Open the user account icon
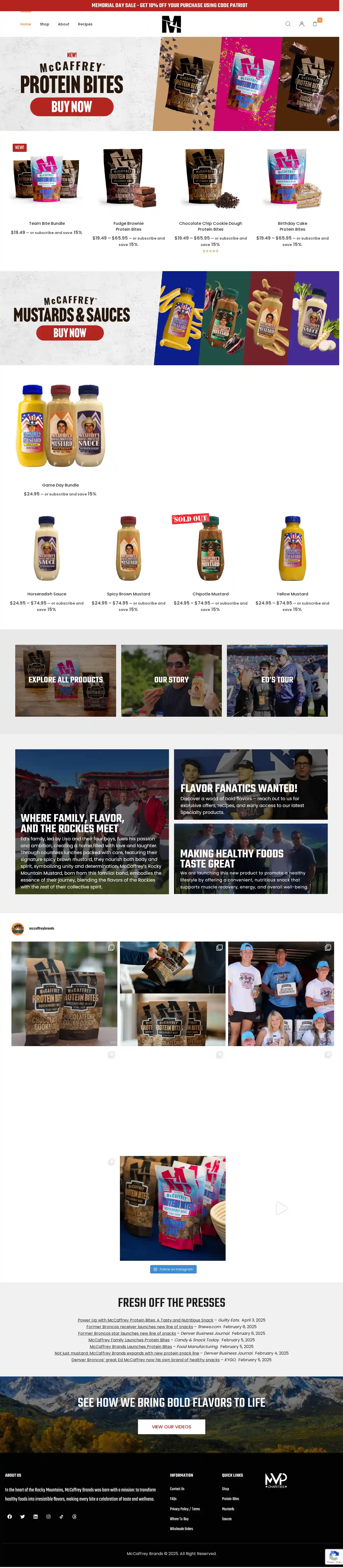This screenshot has width=343, height=1568. point(301,24)
